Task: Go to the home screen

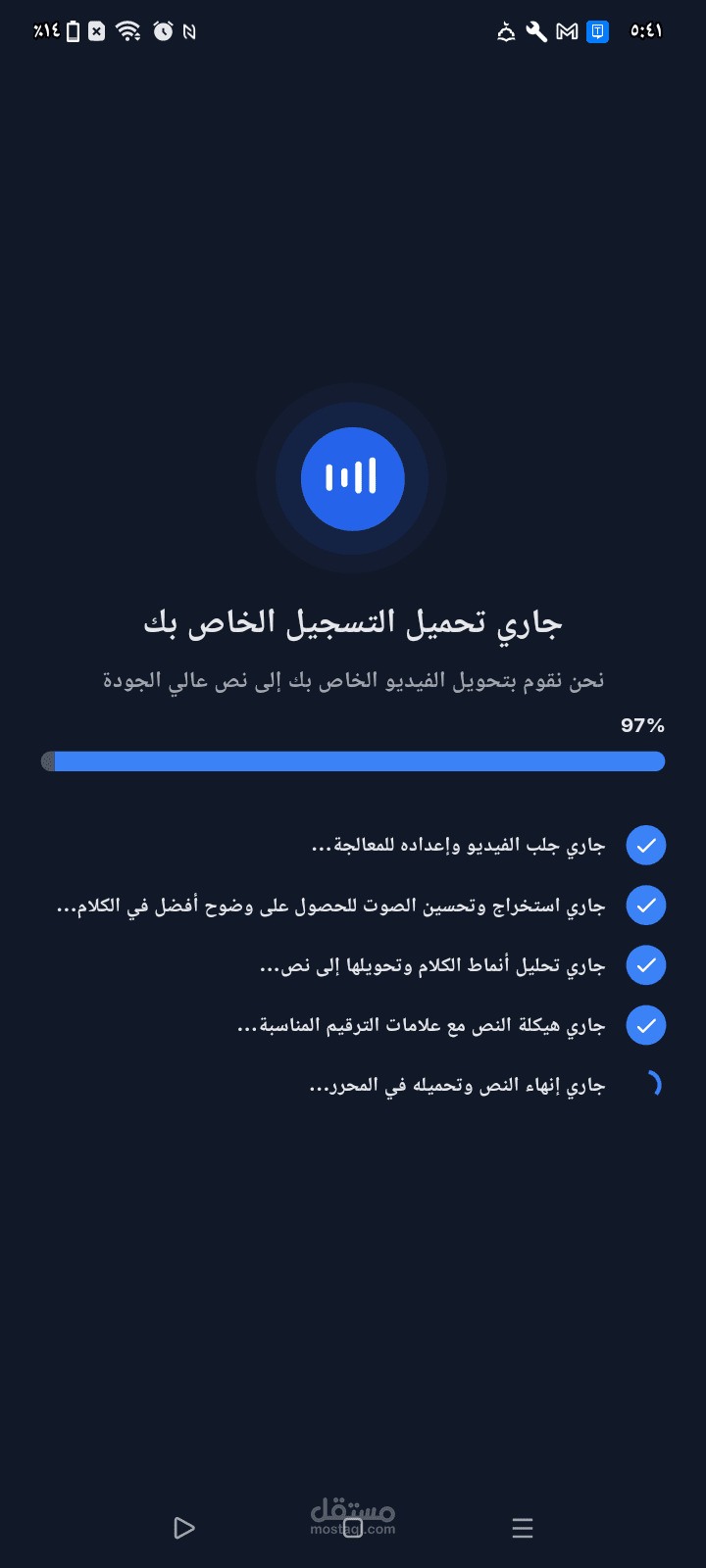Action: pyautogui.click(x=353, y=1528)
